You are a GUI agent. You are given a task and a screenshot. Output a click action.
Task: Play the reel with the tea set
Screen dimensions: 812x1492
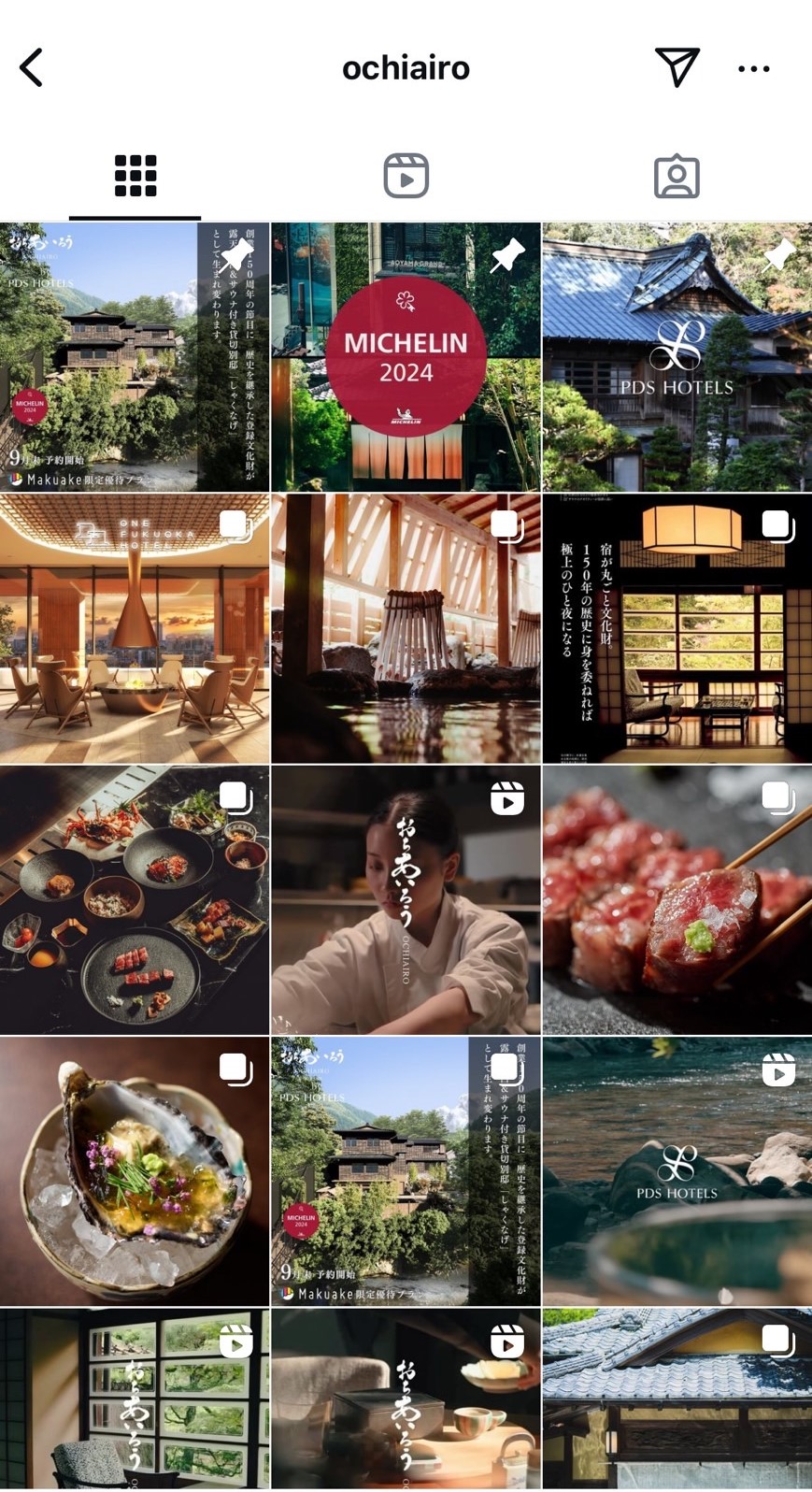point(406,1399)
